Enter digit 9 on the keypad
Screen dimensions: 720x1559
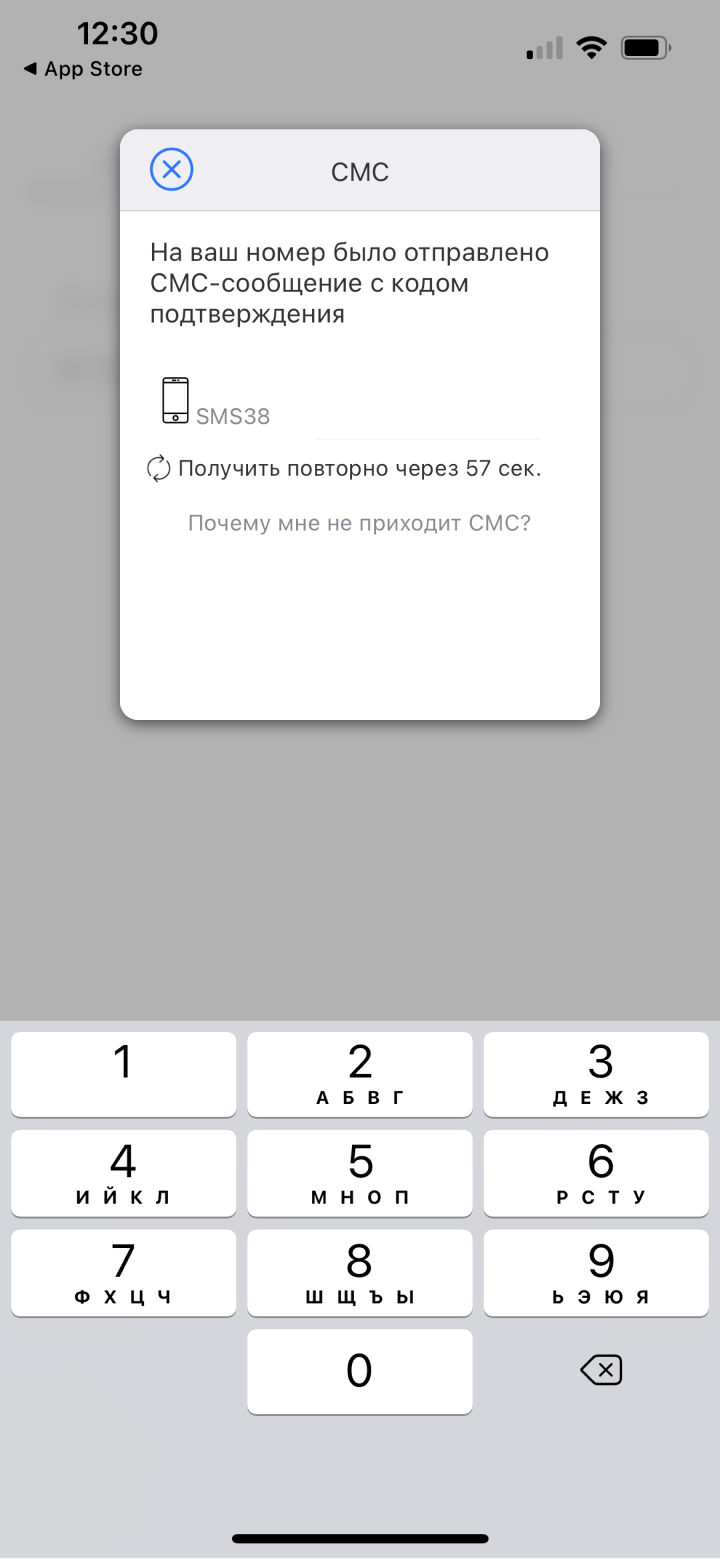click(596, 1272)
